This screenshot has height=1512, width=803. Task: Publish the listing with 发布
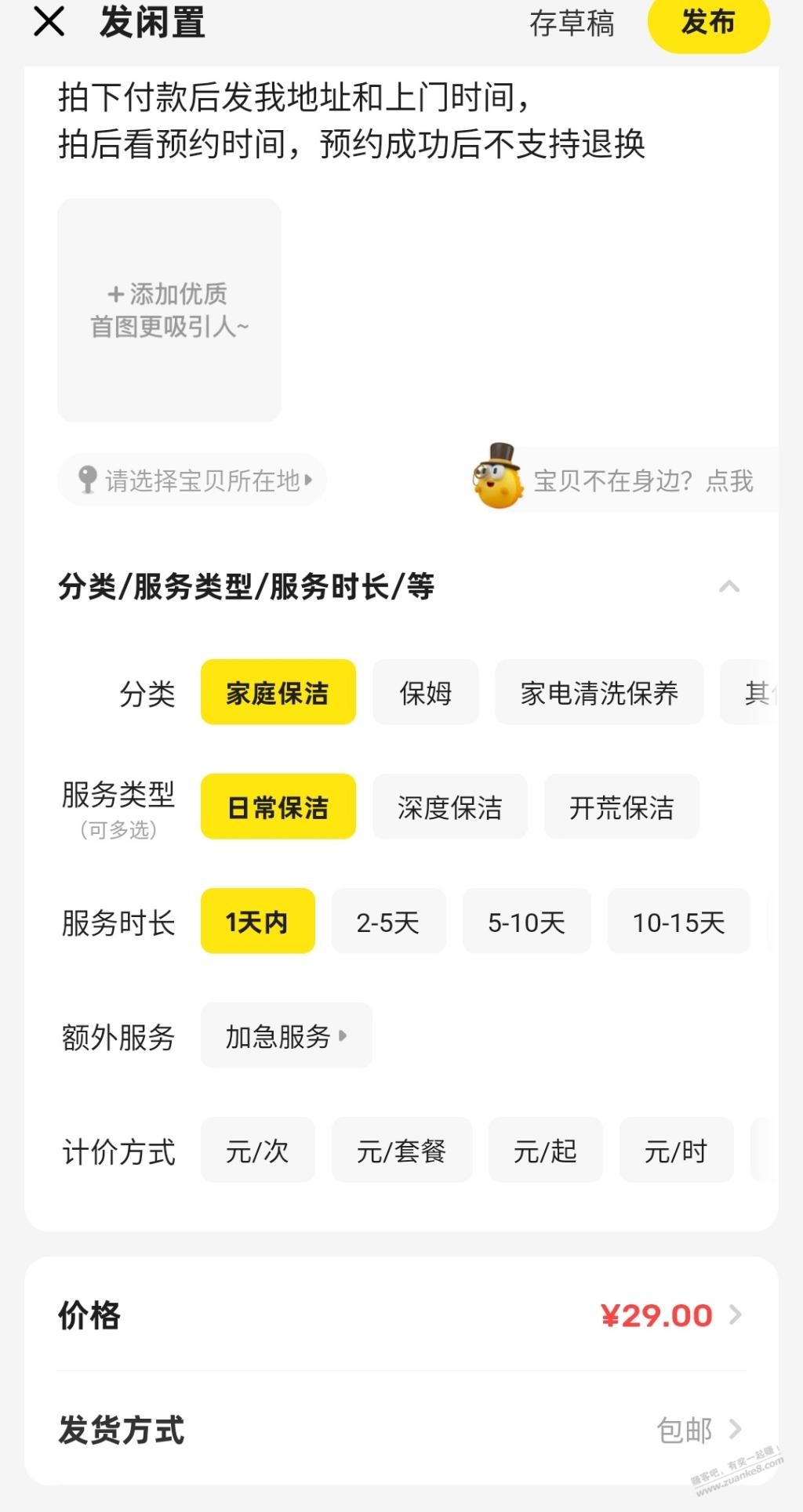tap(708, 22)
